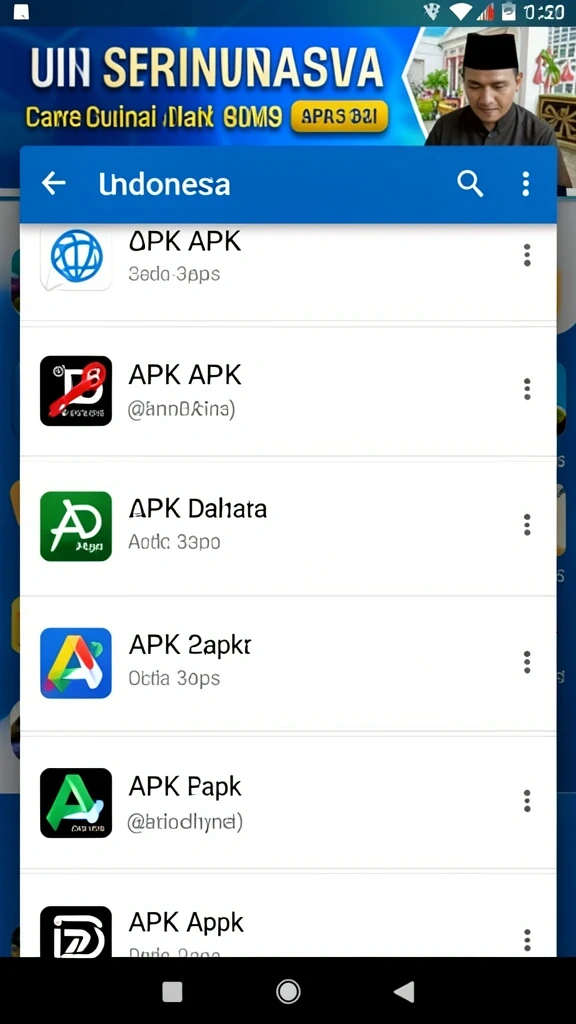
Task: Tap the yellow button on the top banner
Action: click(x=340, y=117)
